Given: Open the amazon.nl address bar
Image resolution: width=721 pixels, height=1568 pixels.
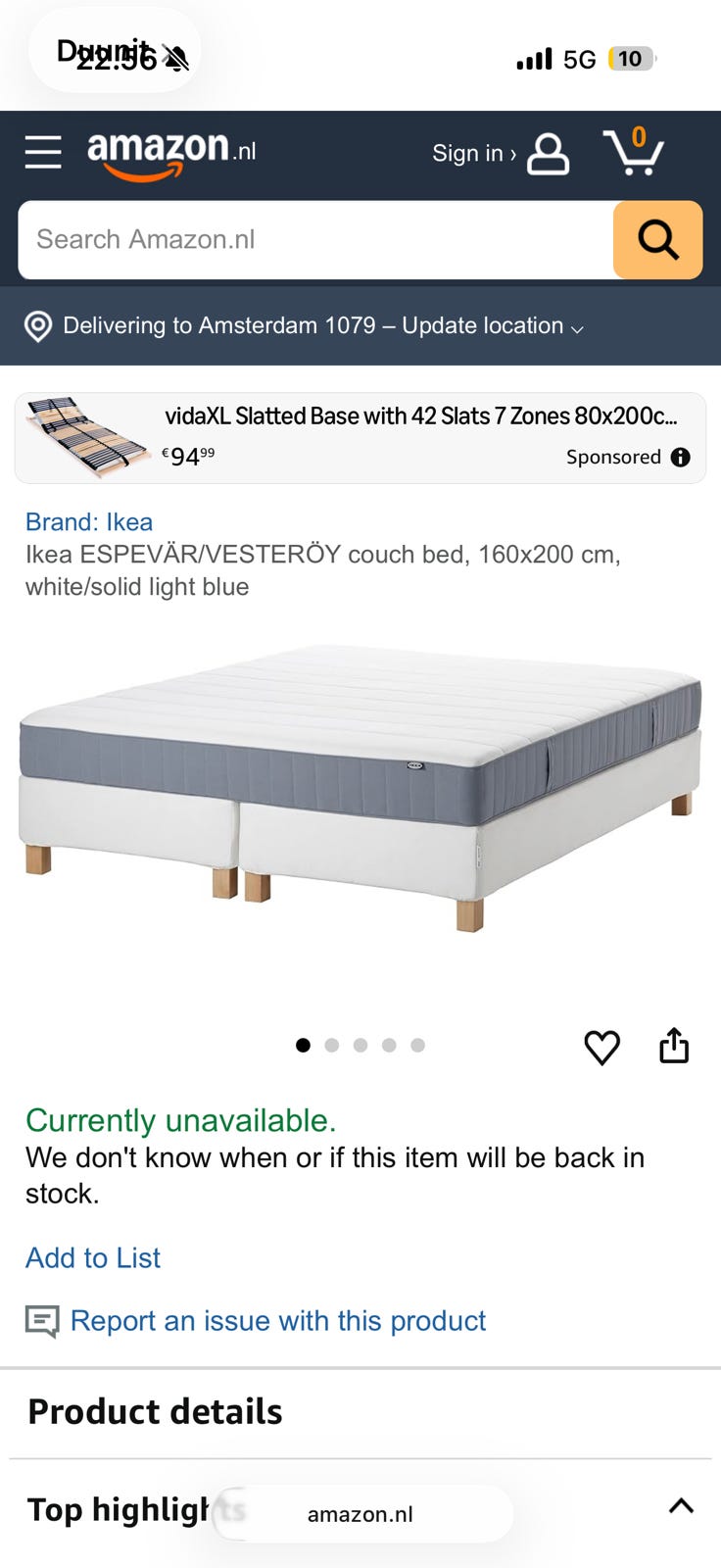Looking at the screenshot, I should [x=360, y=1514].
